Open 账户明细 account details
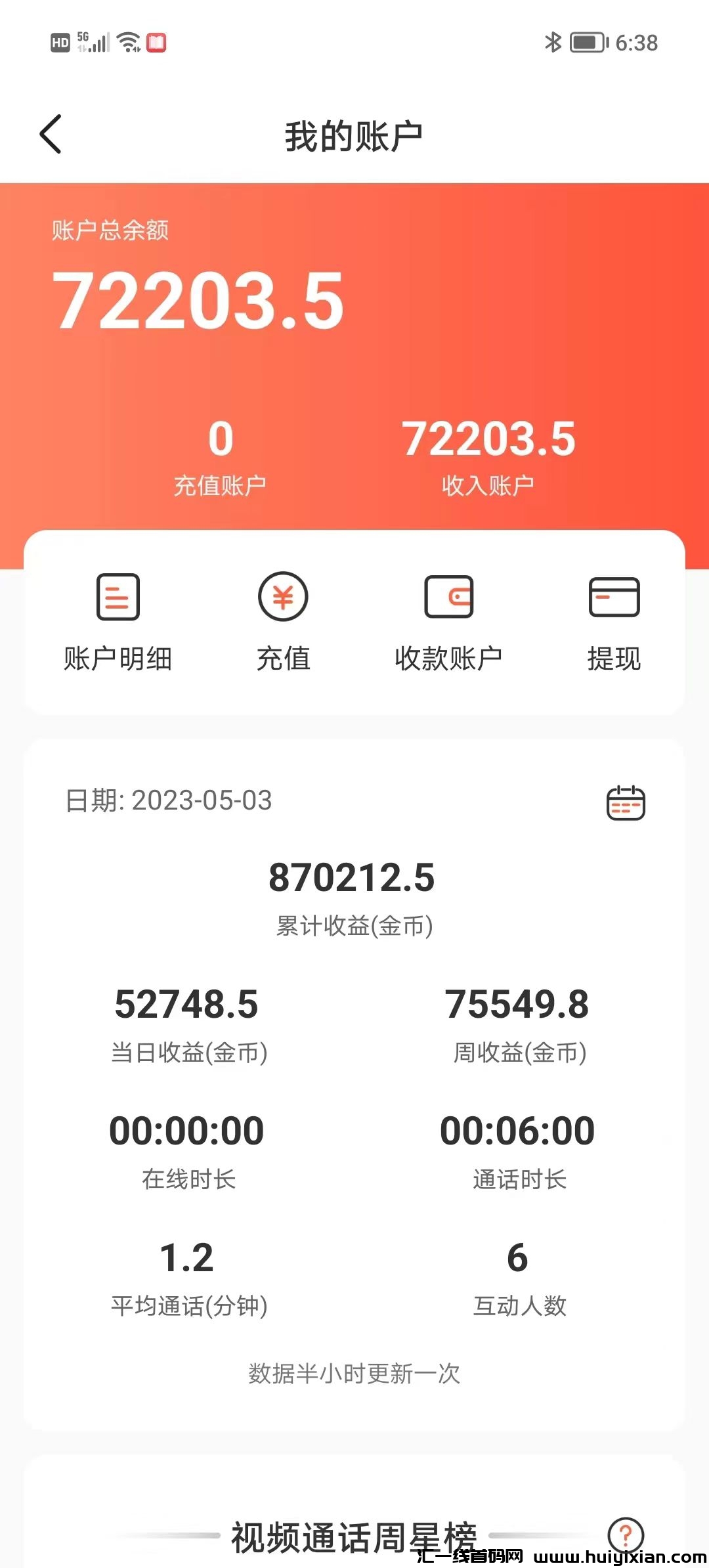 pos(118,621)
